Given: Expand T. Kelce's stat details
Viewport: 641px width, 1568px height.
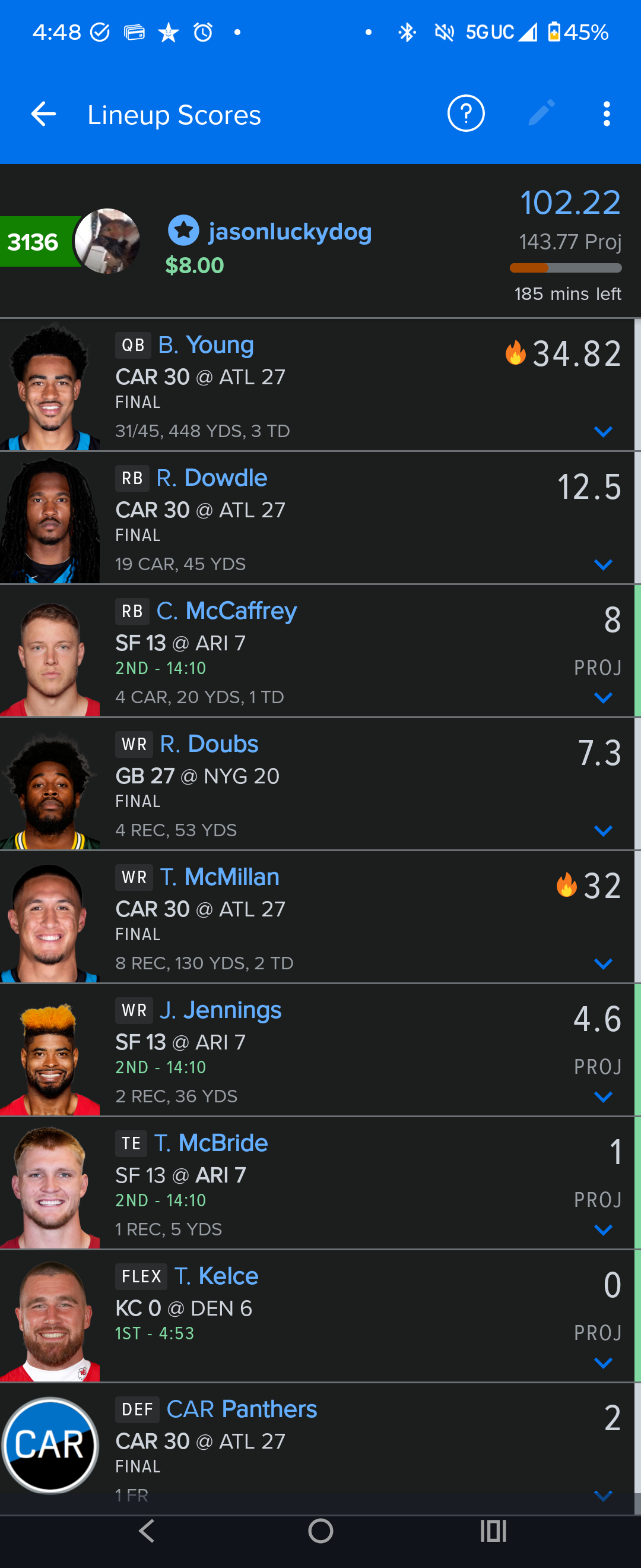Looking at the screenshot, I should [x=602, y=1364].
